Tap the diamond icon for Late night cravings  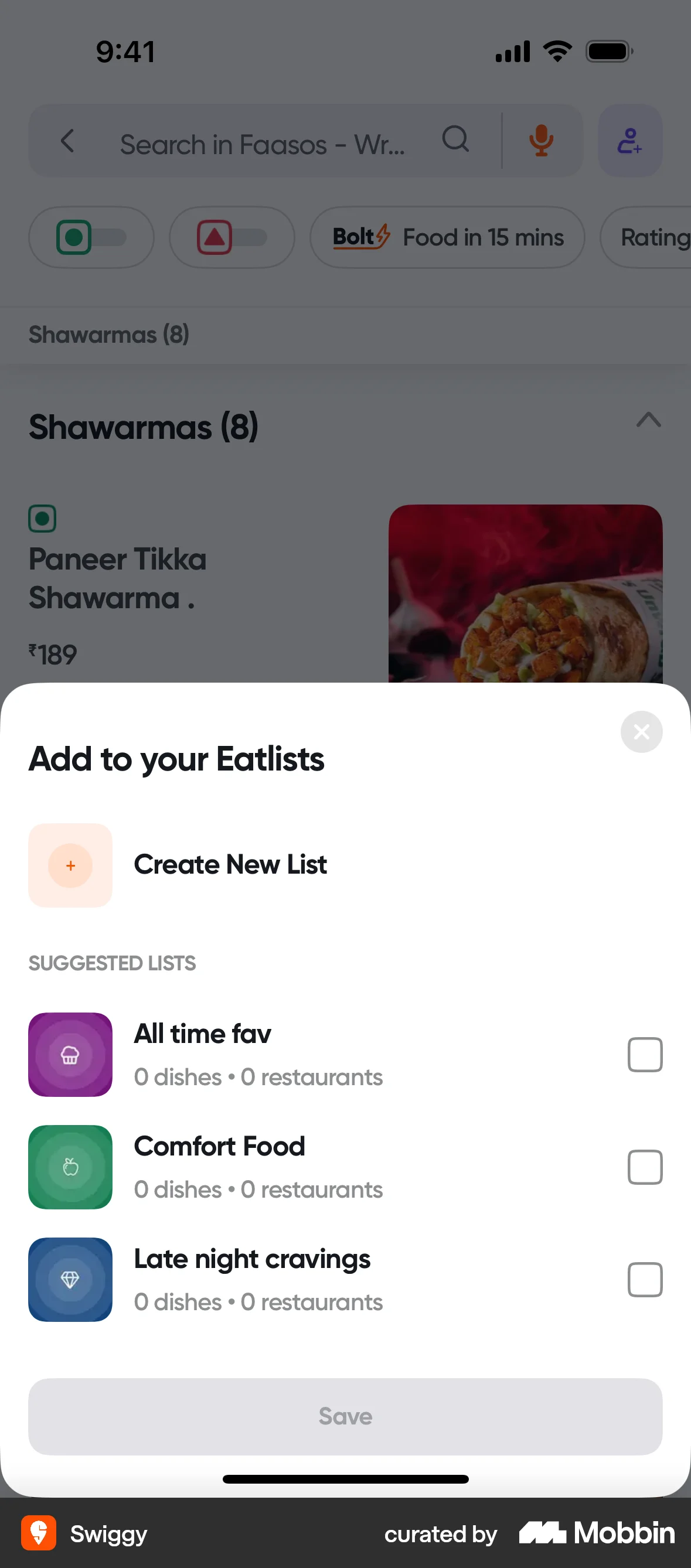[x=70, y=1280]
